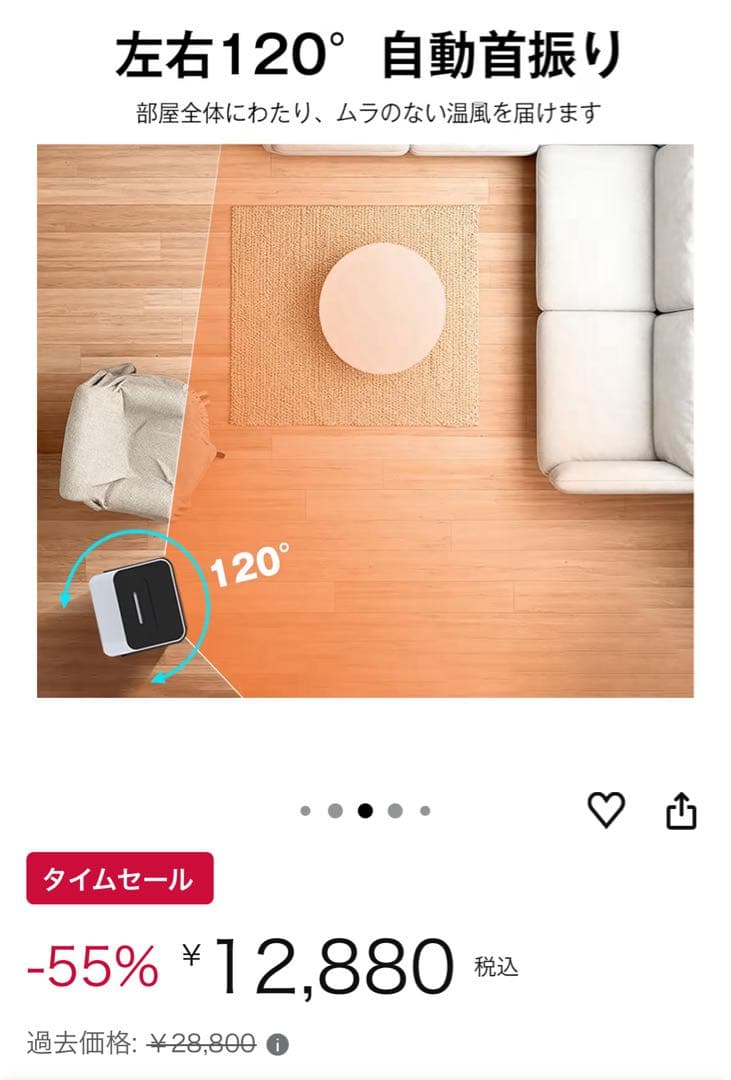Open the share options icon

pyautogui.click(x=683, y=810)
